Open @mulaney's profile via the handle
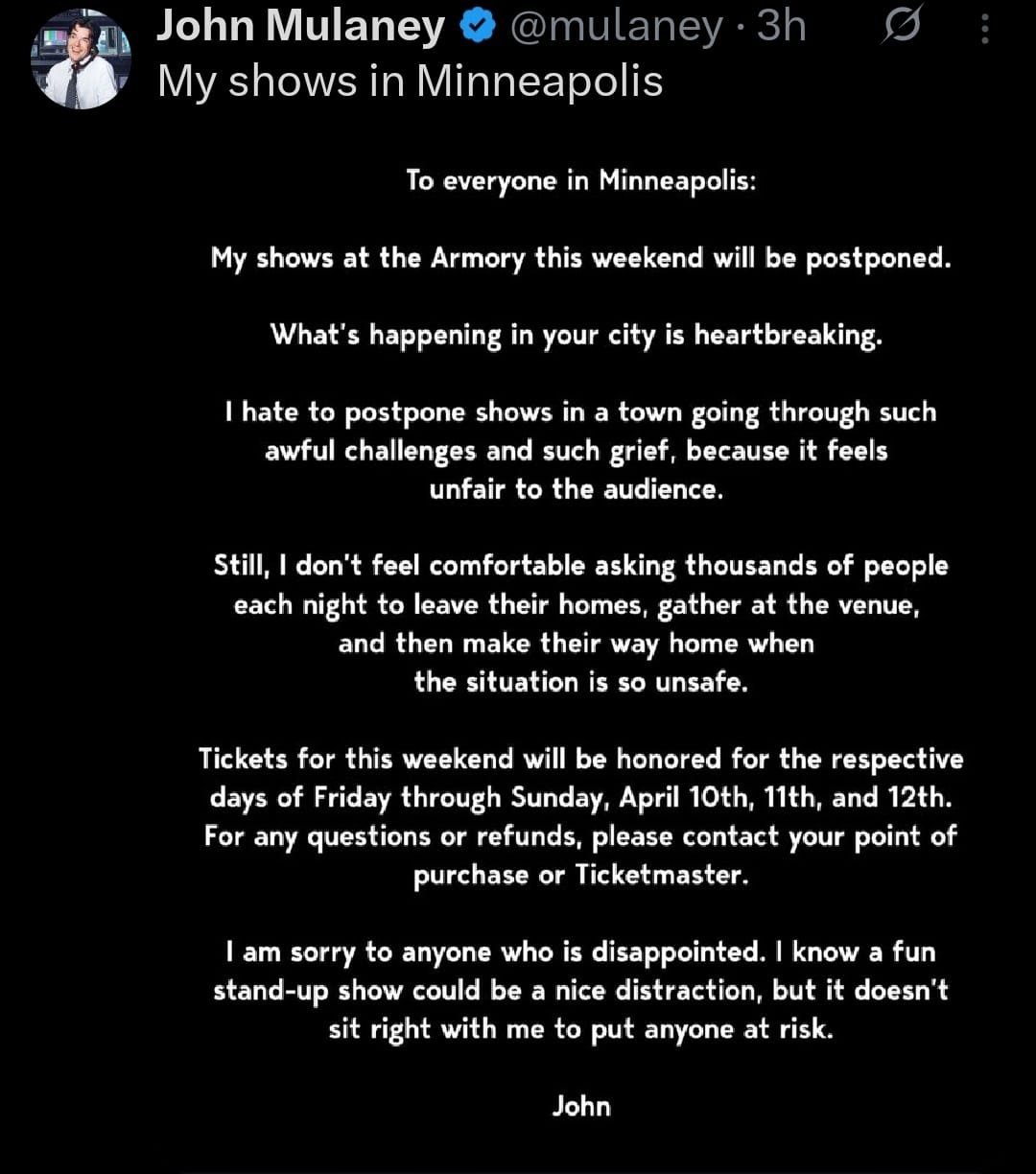Image resolution: width=1036 pixels, height=1174 pixels. (x=619, y=27)
